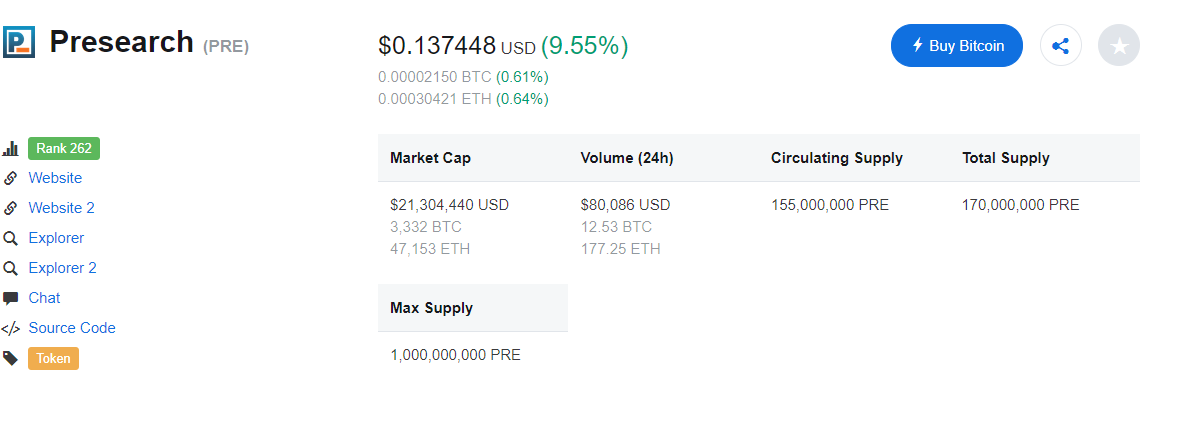Open the Website link

(55, 178)
